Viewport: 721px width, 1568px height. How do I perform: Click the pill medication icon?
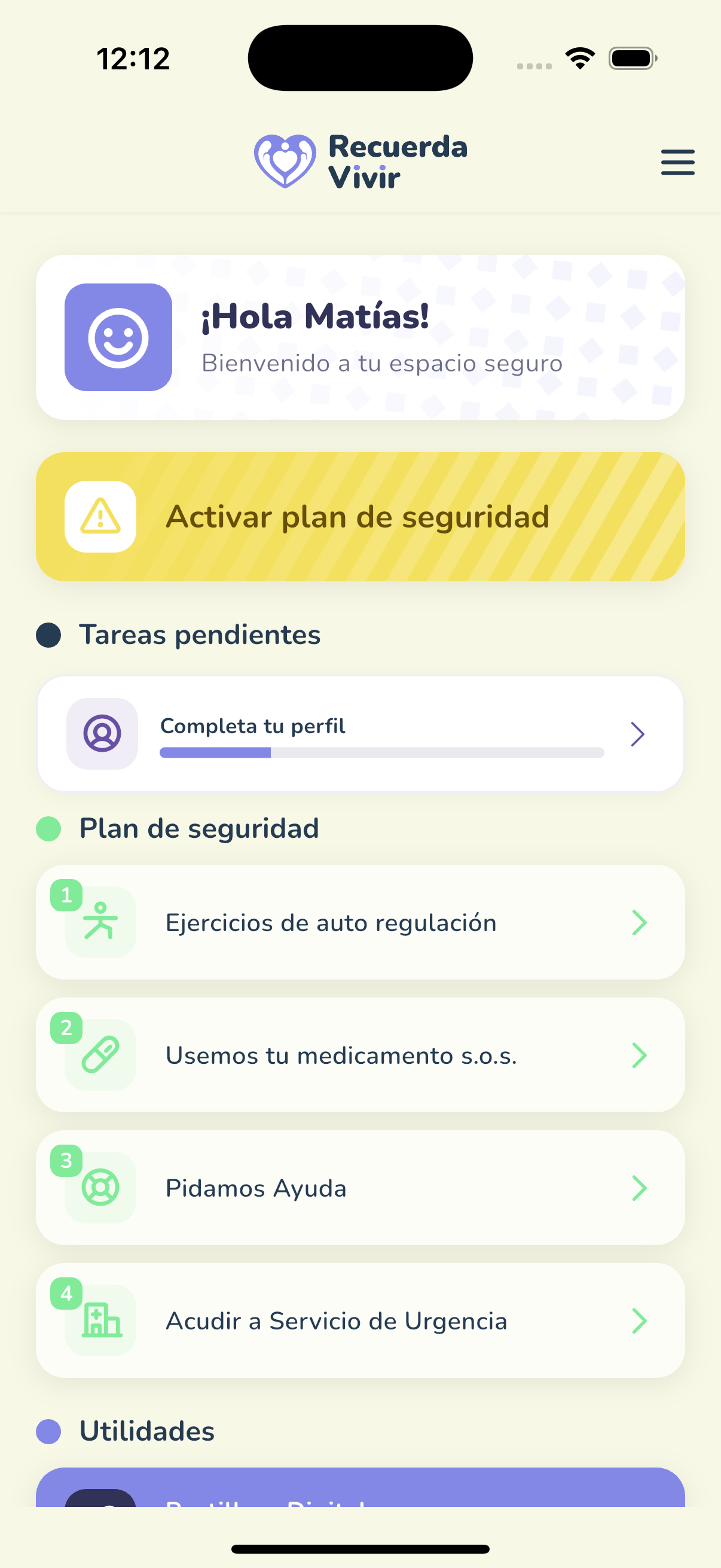(100, 1054)
